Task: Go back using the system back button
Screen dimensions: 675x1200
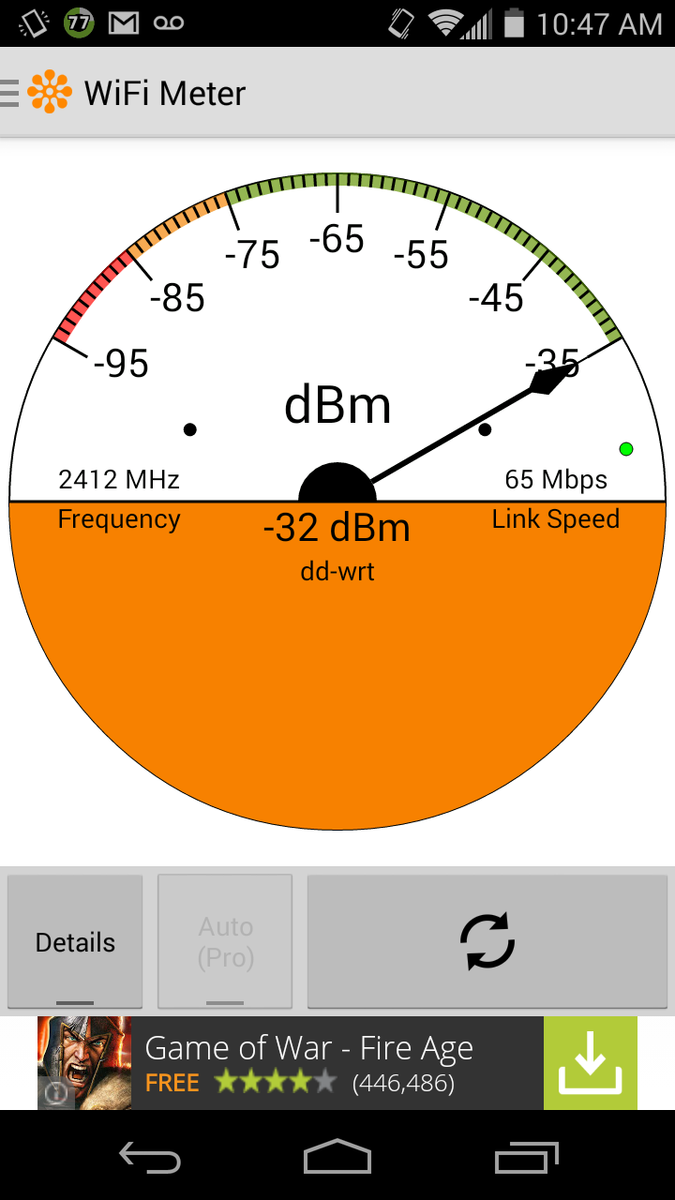Action: [x=150, y=1158]
